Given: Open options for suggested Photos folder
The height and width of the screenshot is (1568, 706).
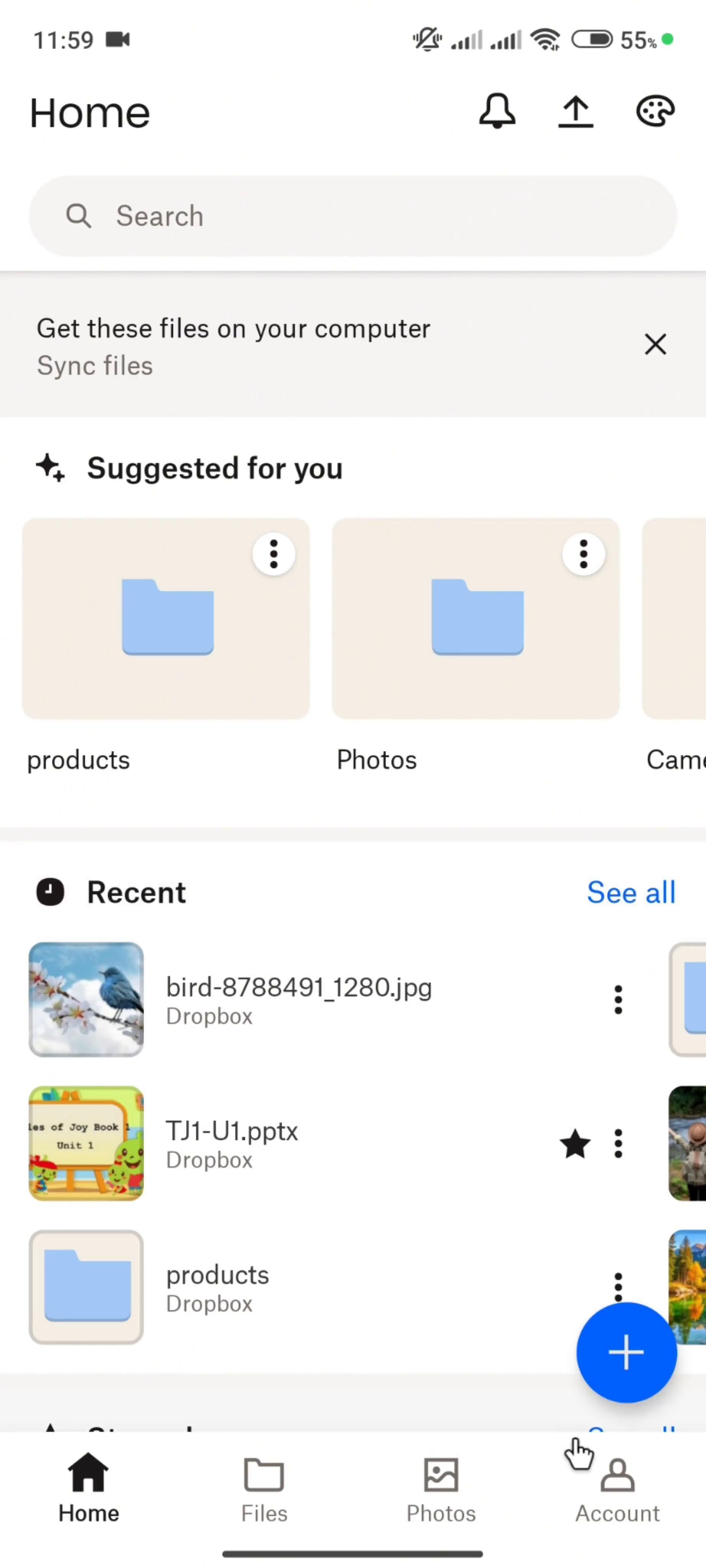Looking at the screenshot, I should click(583, 554).
